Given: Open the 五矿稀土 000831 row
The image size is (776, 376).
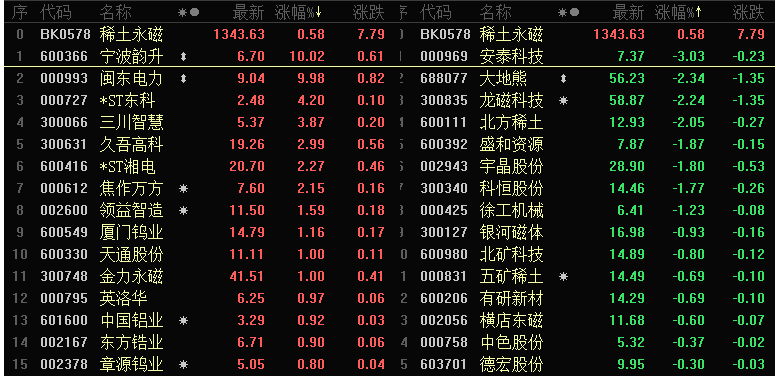Looking at the screenshot, I should tap(586, 276).
